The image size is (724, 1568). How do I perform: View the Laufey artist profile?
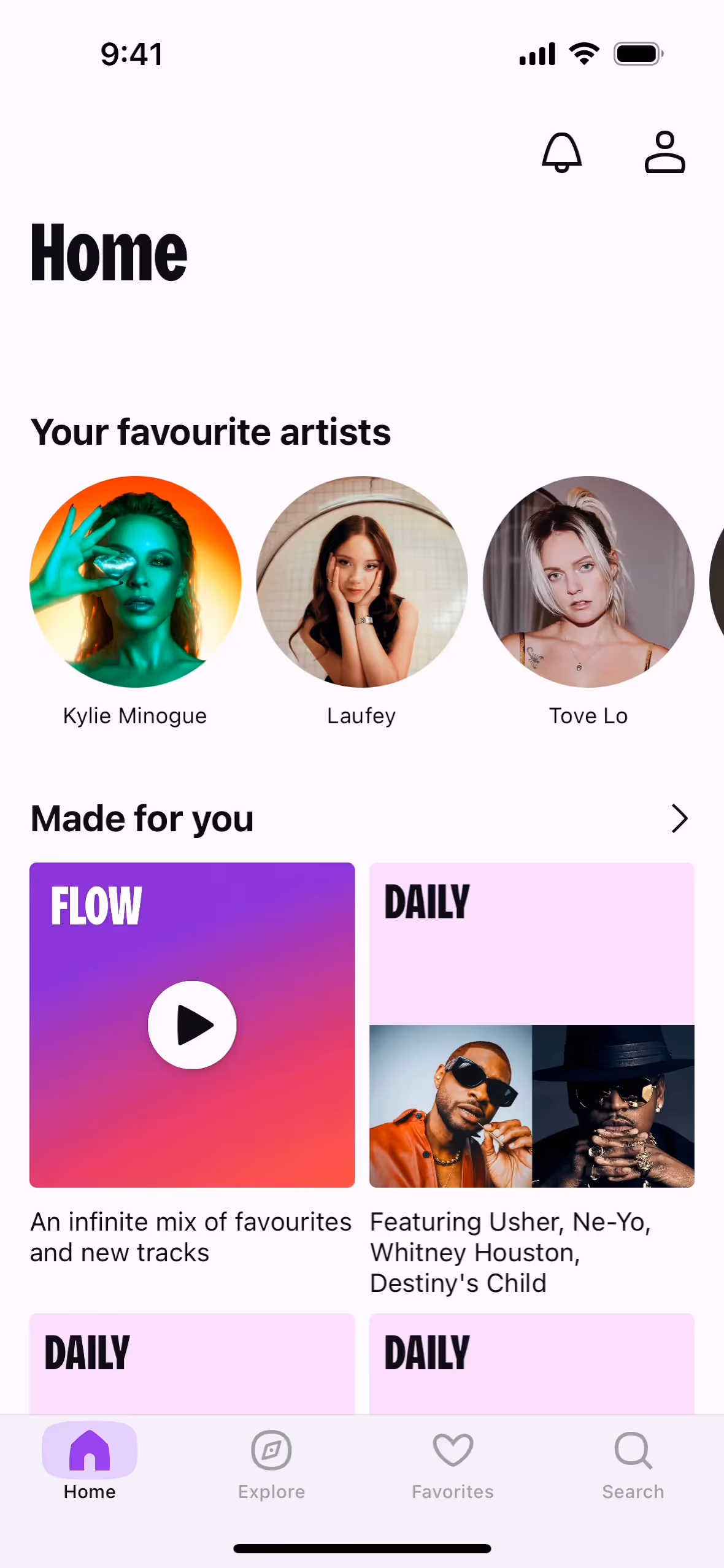(x=362, y=582)
